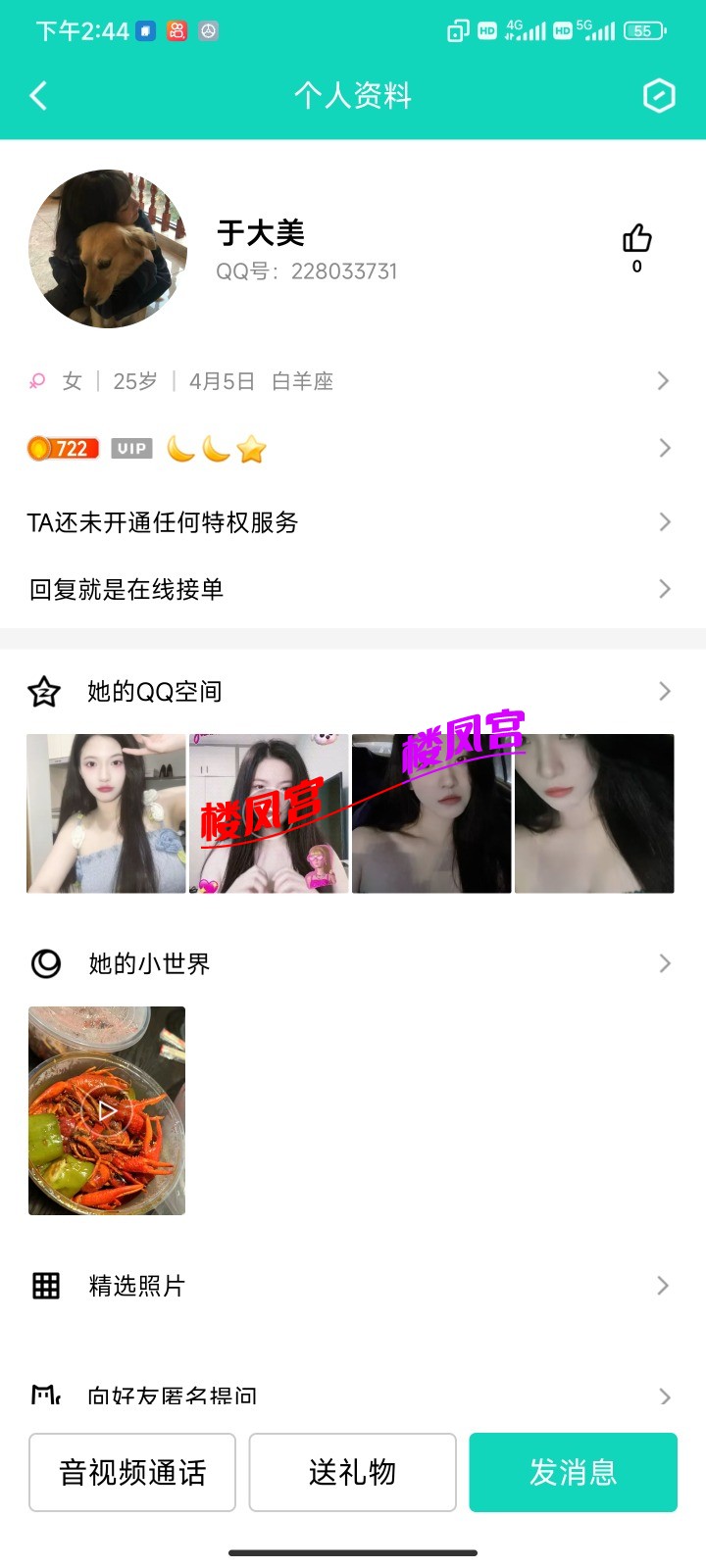This screenshot has height=1568, width=706.
Task: Open details via chevron next to 白羊座
Action: [665, 380]
